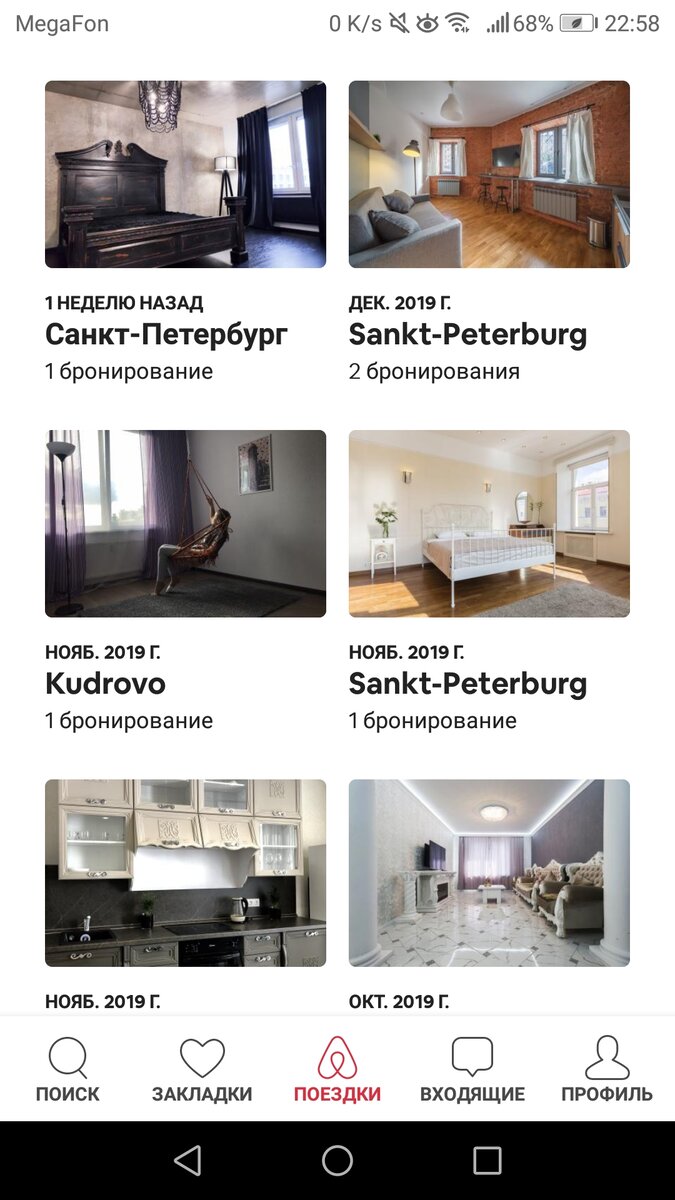Switch to the Поиск tab
This screenshot has height=1200, width=675.
click(x=68, y=1070)
